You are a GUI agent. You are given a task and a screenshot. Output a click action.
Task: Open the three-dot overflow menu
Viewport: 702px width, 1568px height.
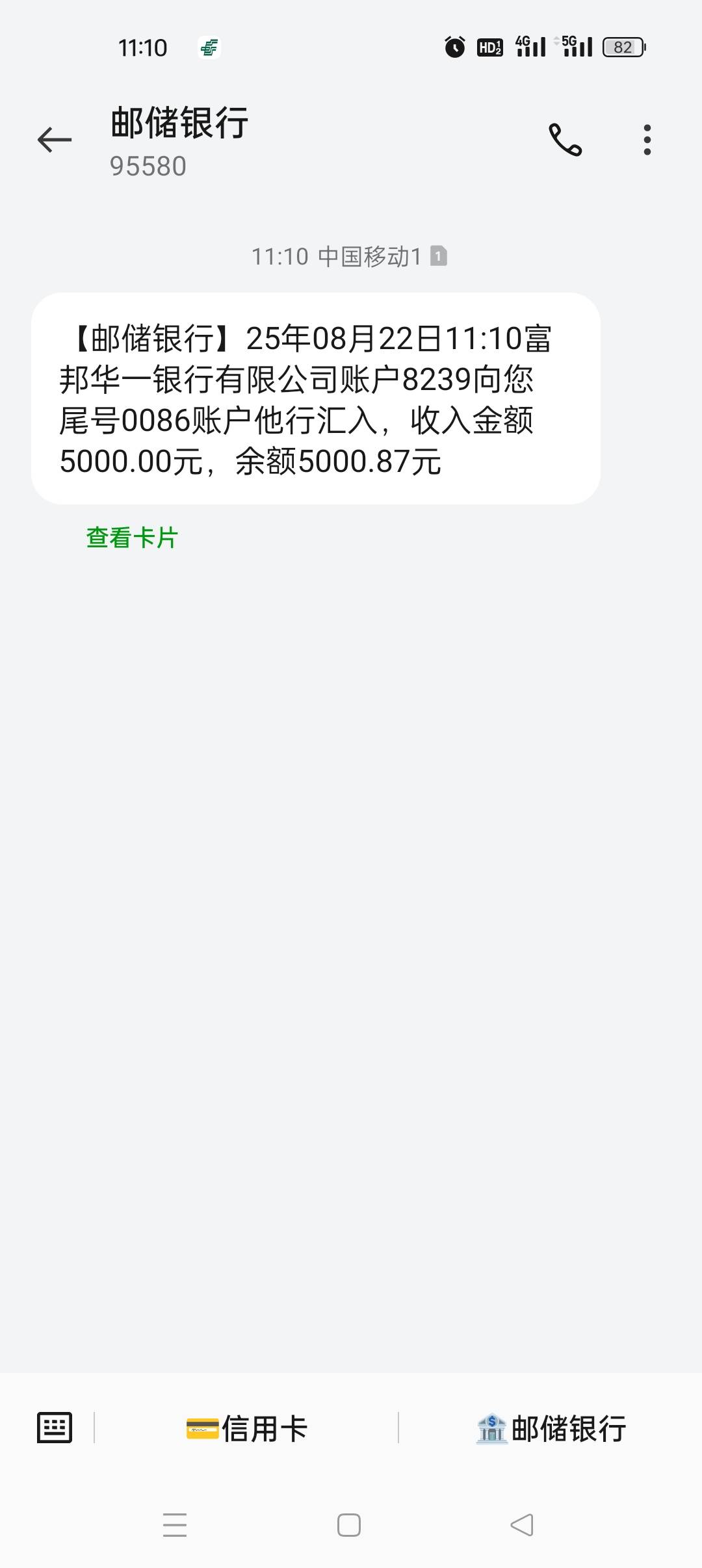[x=647, y=140]
